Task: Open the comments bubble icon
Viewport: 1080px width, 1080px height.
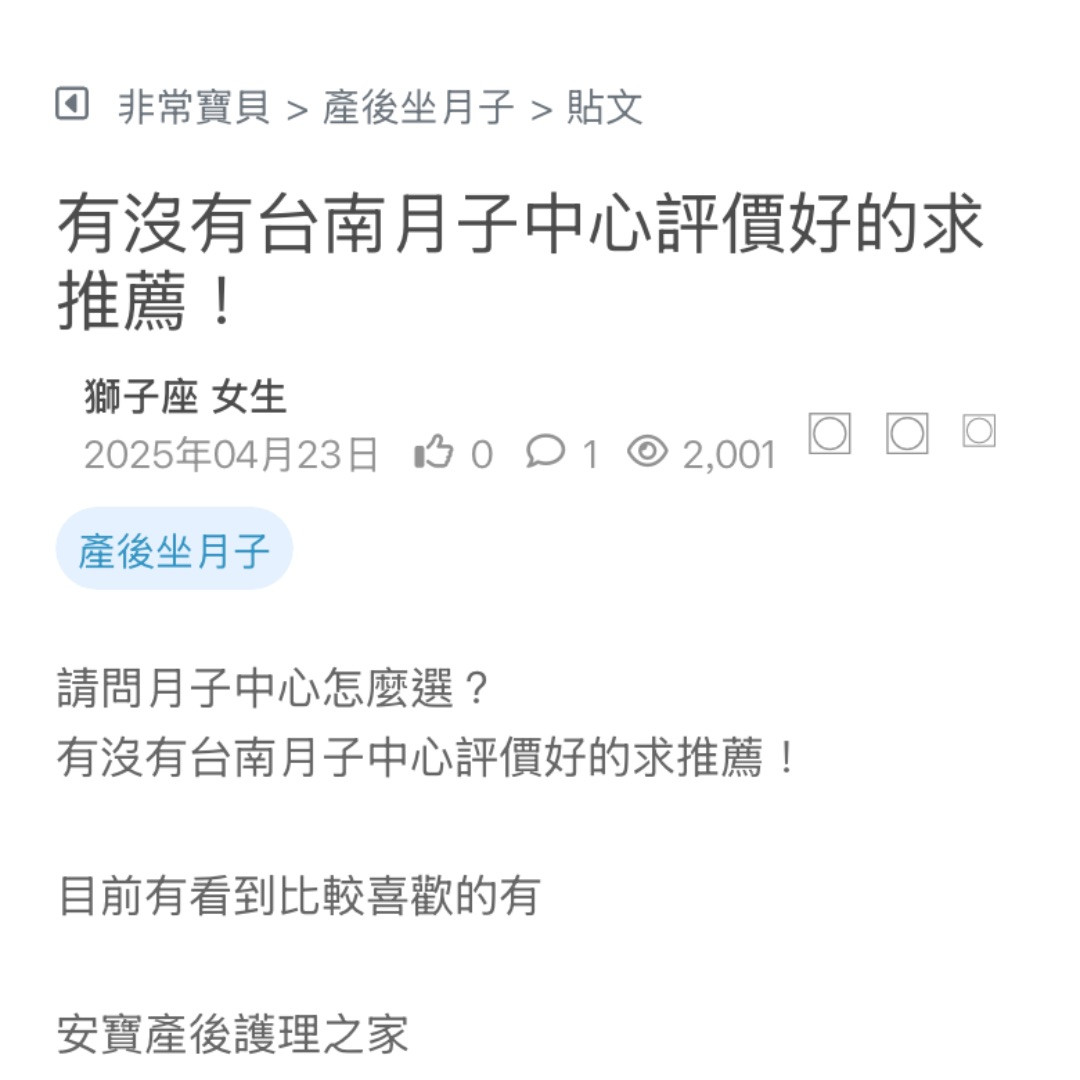Action: point(545,452)
